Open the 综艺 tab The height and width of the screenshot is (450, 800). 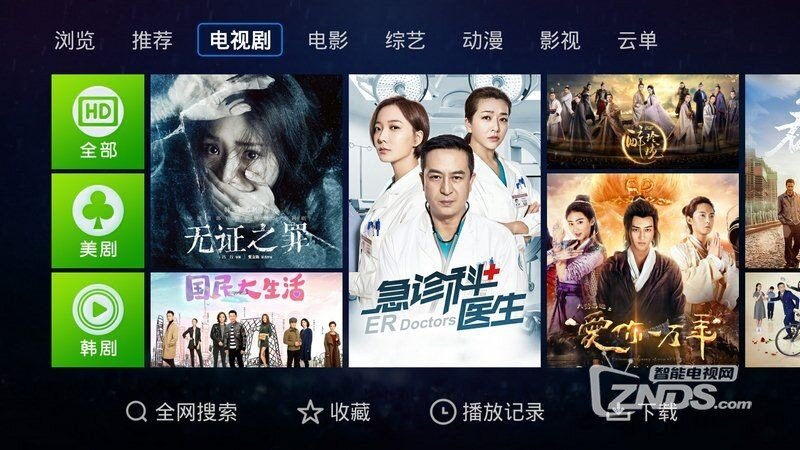(x=405, y=41)
